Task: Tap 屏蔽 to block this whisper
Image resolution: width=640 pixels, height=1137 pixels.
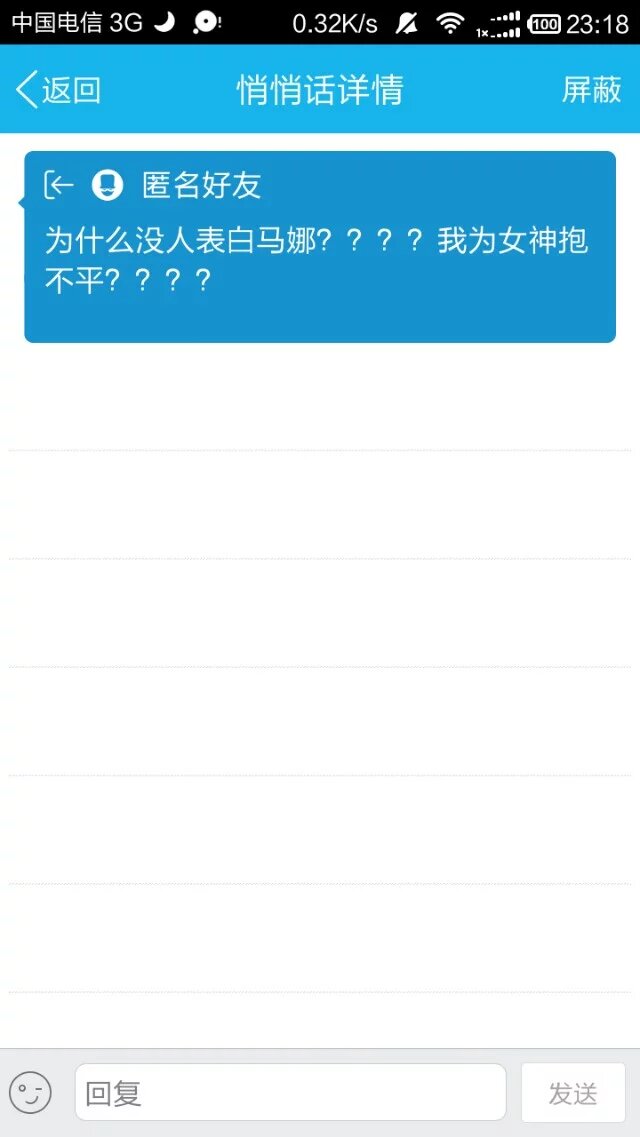Action: (591, 90)
